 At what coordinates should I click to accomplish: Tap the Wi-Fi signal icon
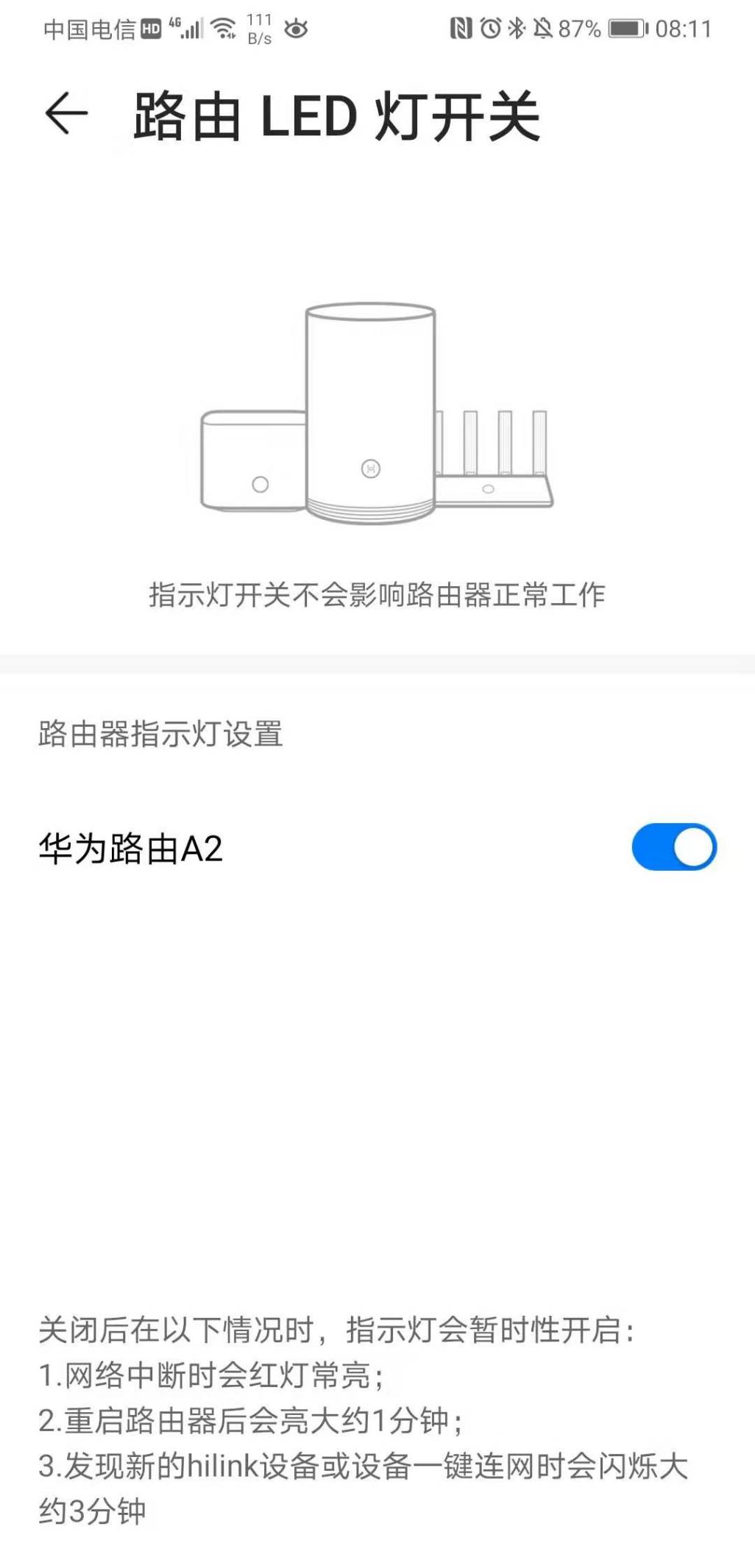point(222,28)
